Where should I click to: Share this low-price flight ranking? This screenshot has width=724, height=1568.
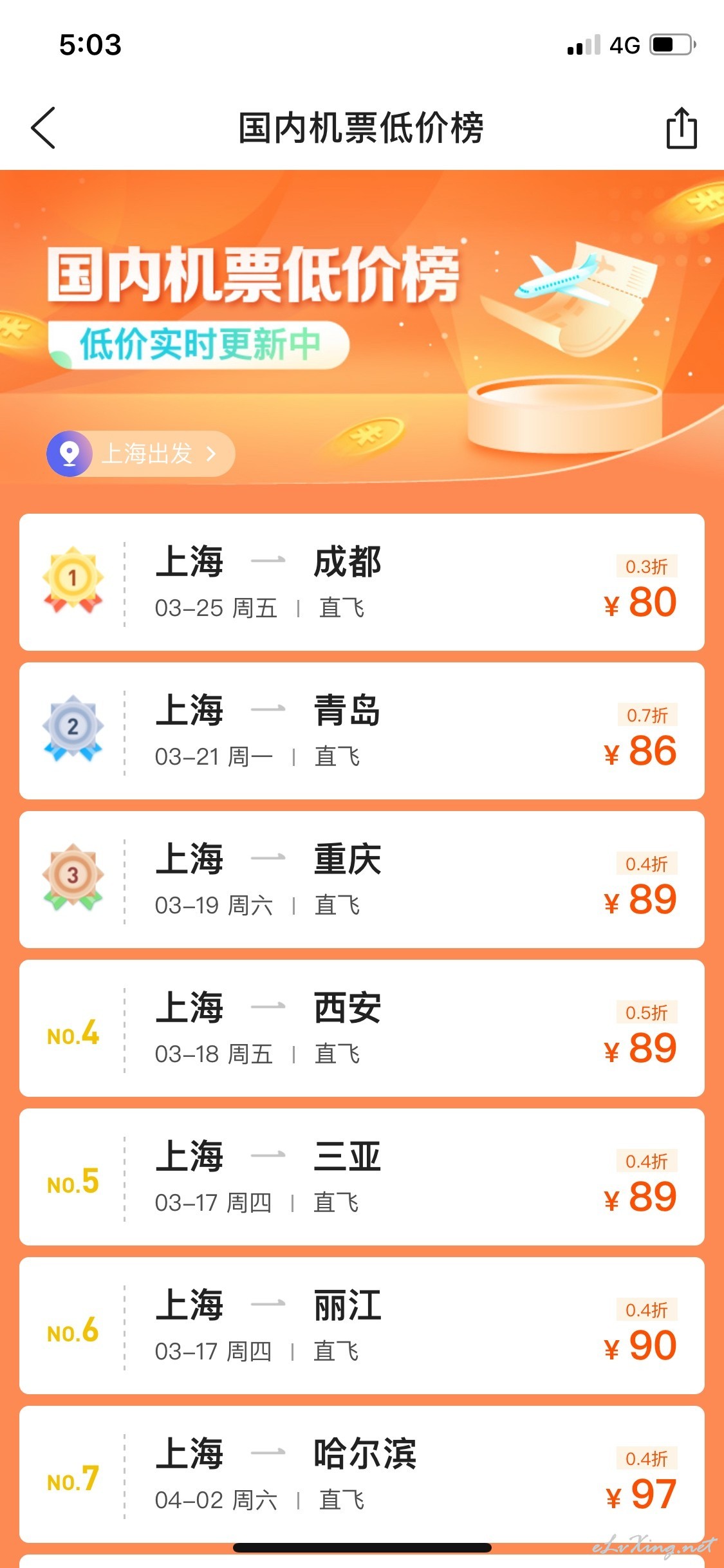pos(681,128)
